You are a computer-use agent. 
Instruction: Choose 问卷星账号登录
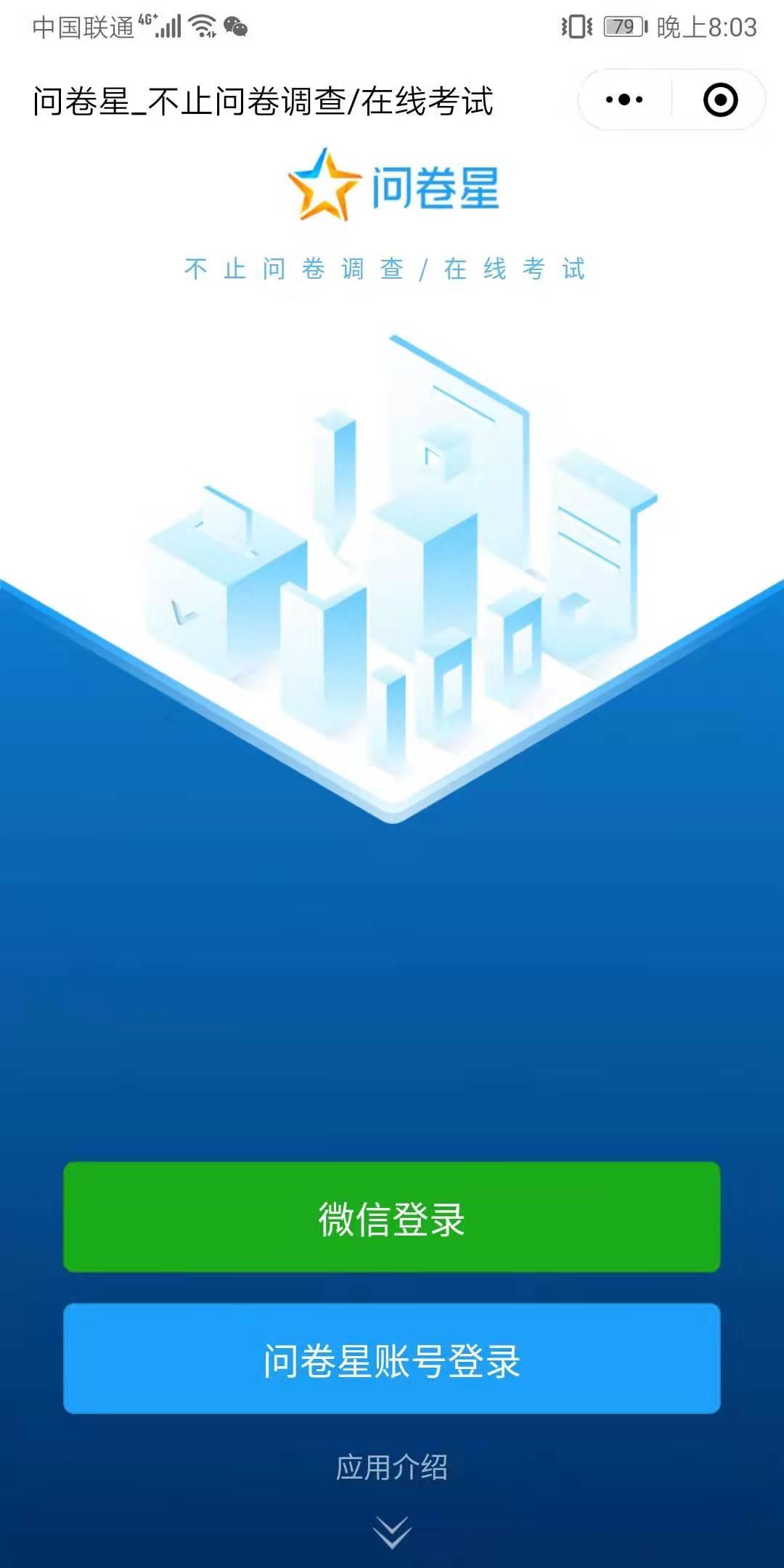[392, 1359]
